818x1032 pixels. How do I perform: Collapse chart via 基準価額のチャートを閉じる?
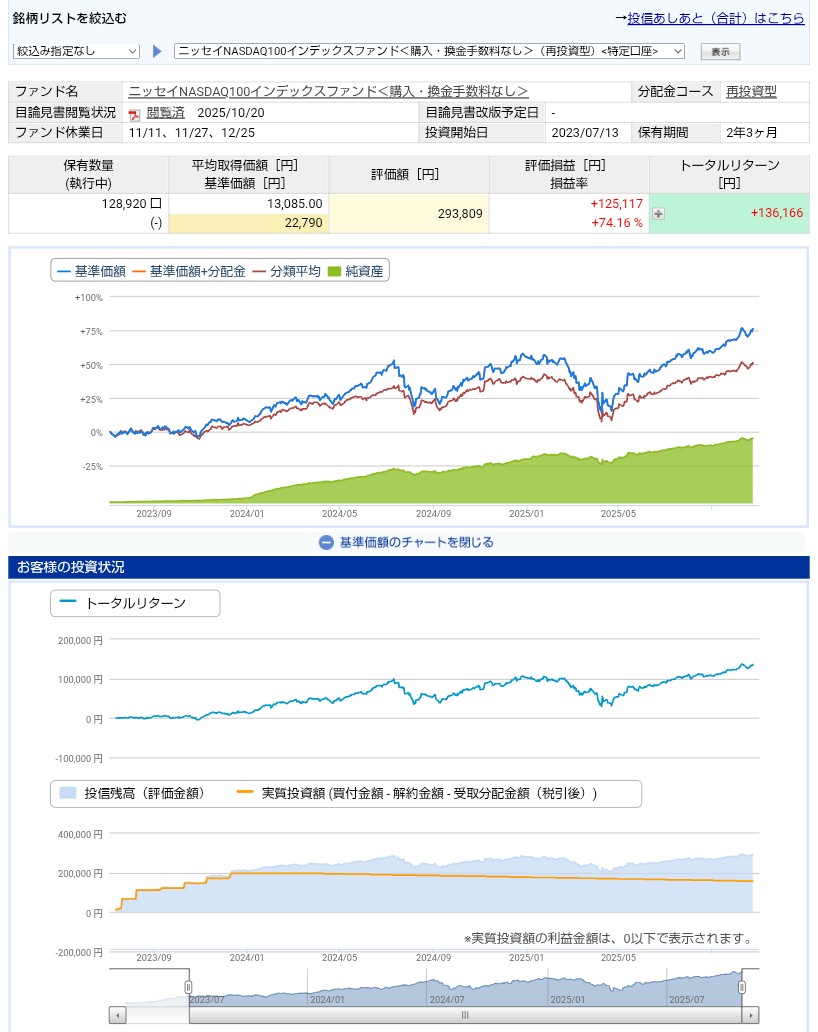coord(406,542)
